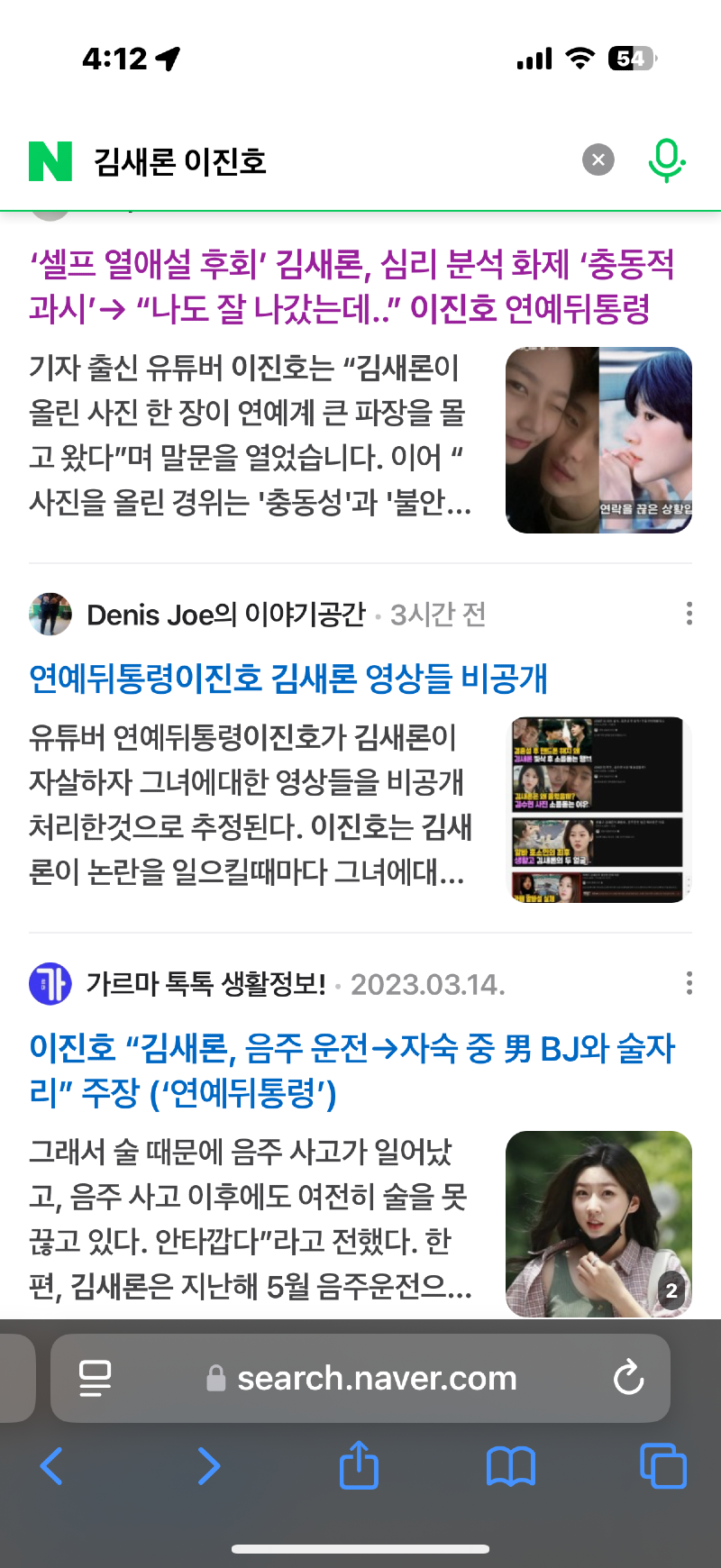721x1568 pixels.
Task: Go back to the previous page
Action: click(51, 1466)
